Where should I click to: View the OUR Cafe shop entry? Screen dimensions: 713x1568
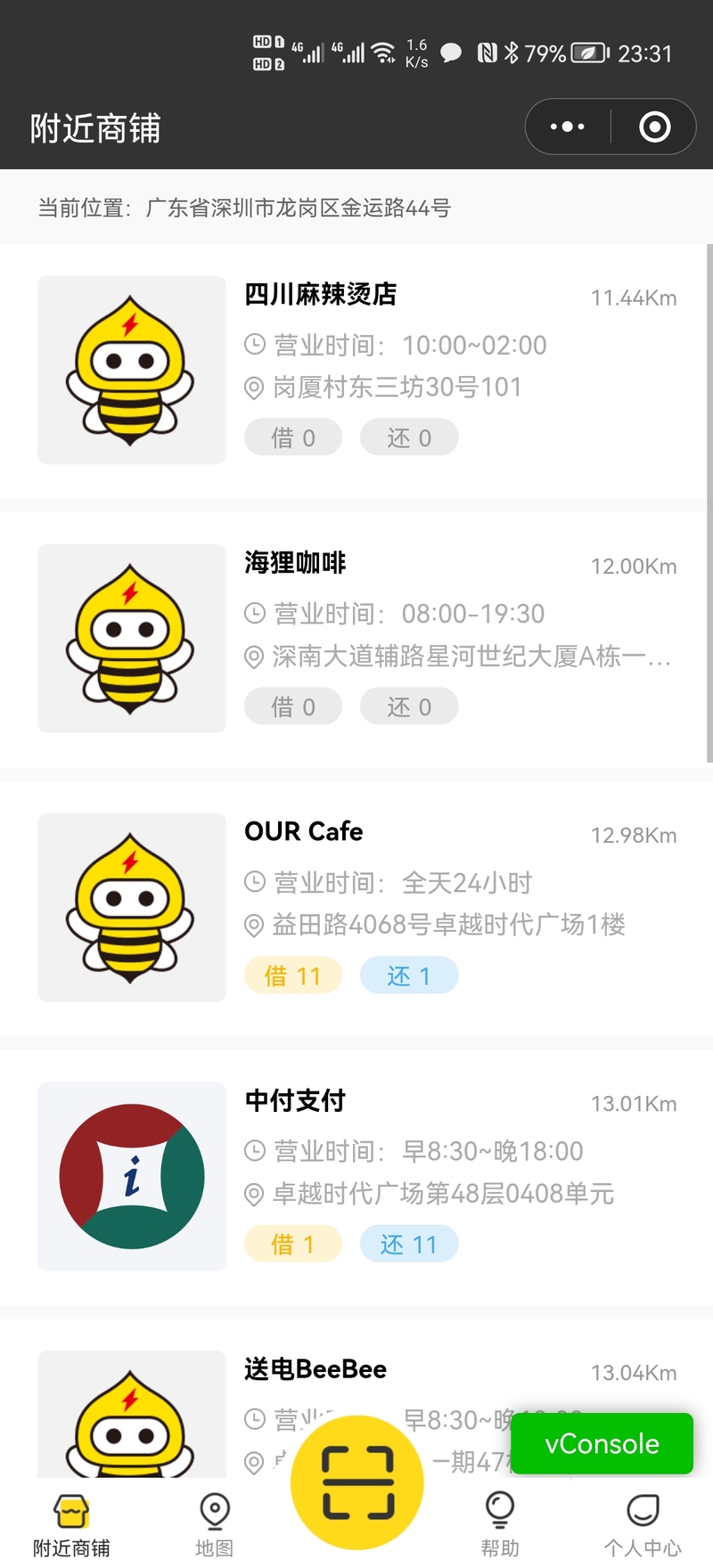click(356, 909)
